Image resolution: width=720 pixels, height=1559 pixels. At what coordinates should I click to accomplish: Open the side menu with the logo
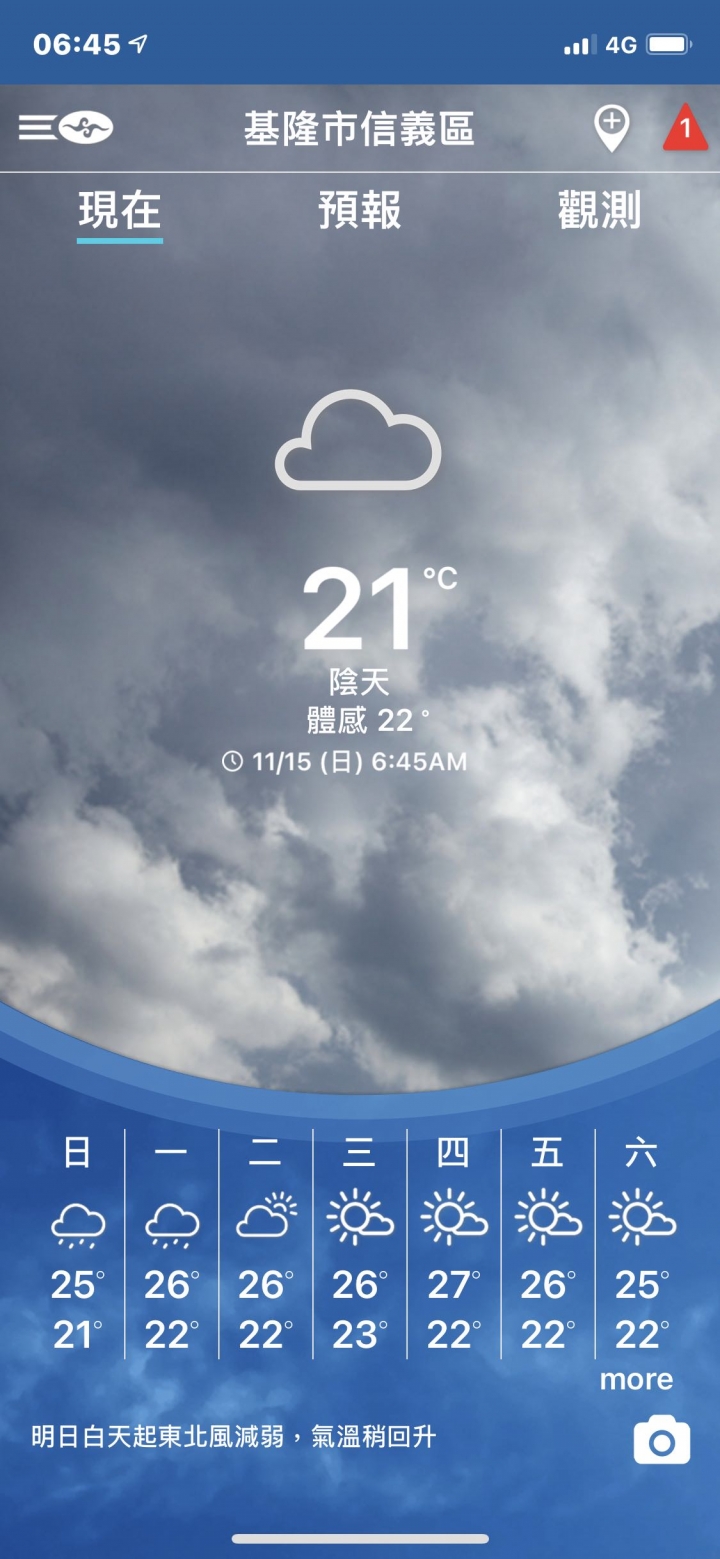[x=65, y=128]
